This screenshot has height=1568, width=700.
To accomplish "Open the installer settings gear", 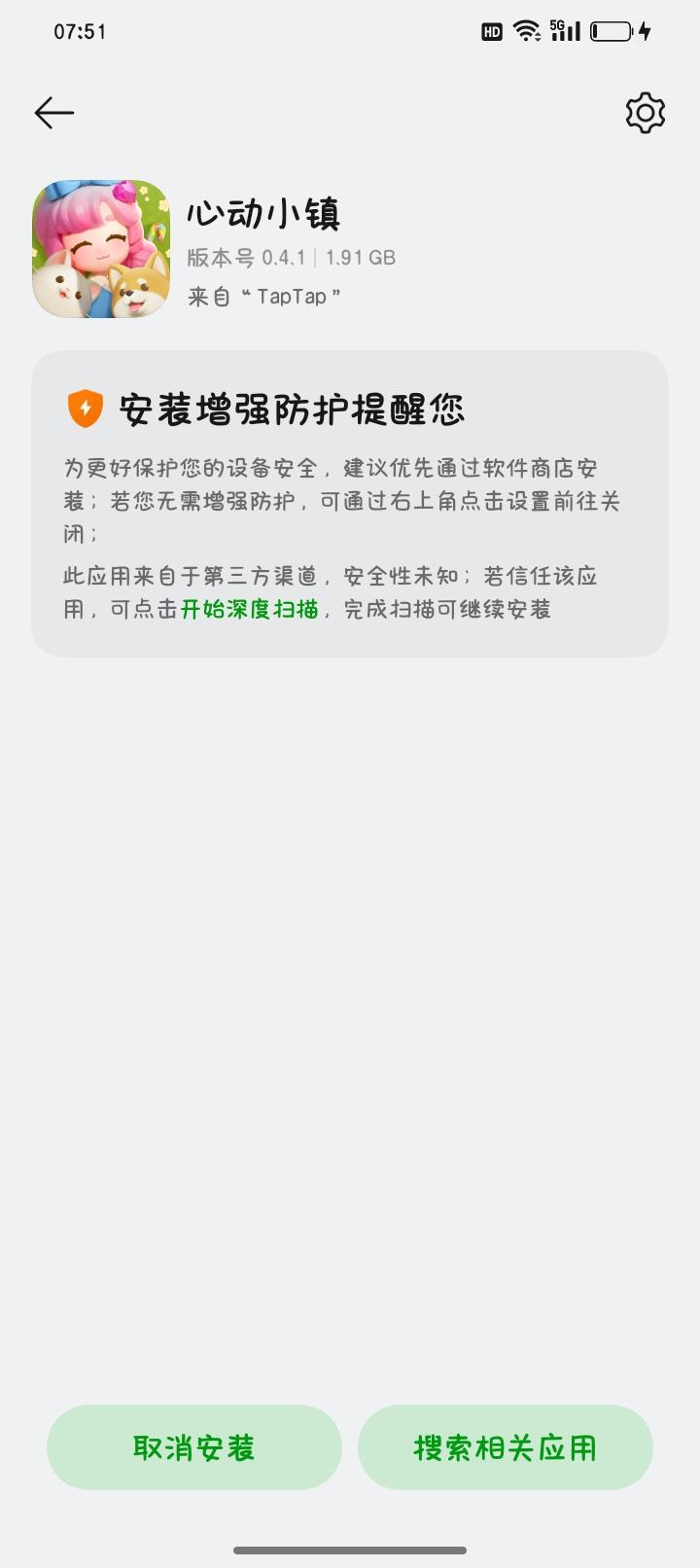I will pyautogui.click(x=645, y=113).
